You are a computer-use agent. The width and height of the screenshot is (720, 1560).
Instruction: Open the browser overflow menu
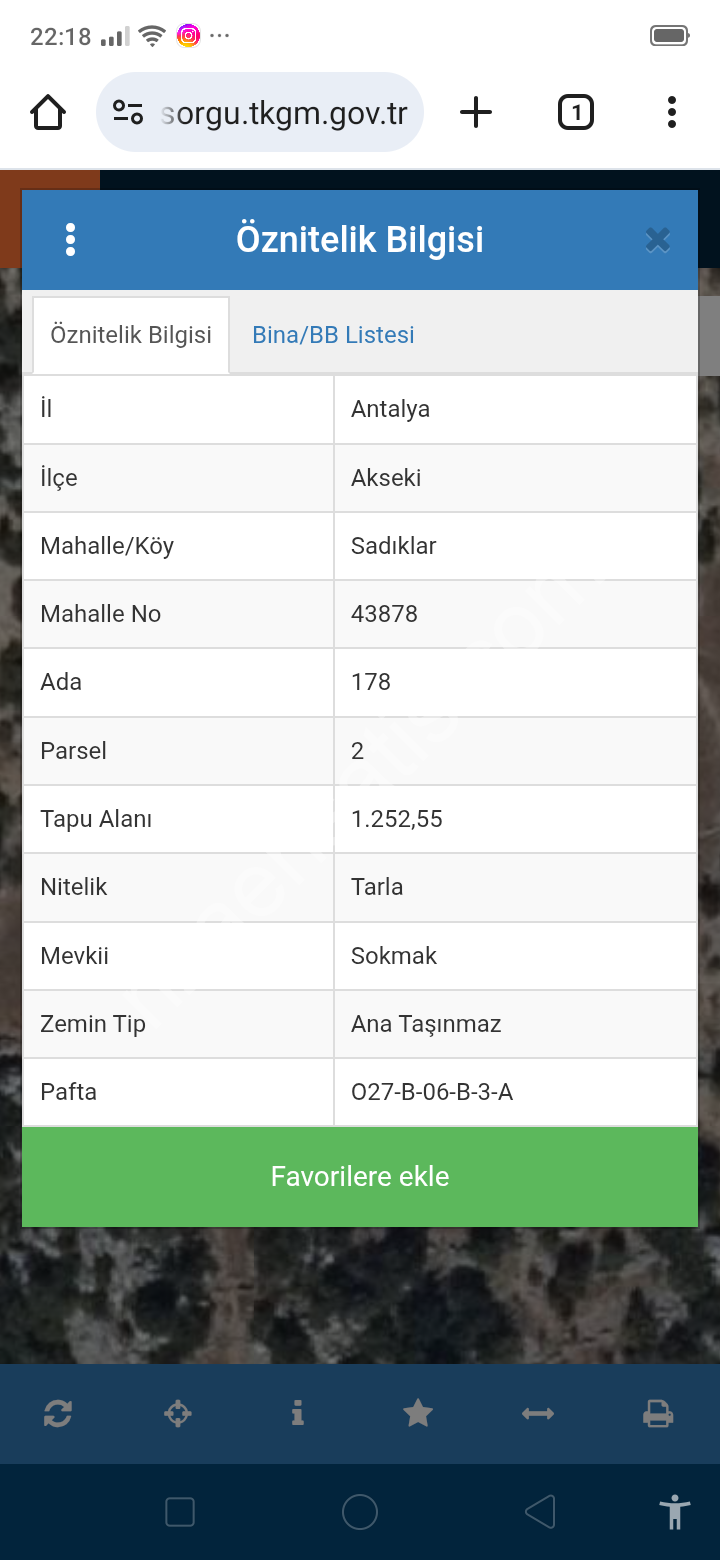[x=672, y=112]
